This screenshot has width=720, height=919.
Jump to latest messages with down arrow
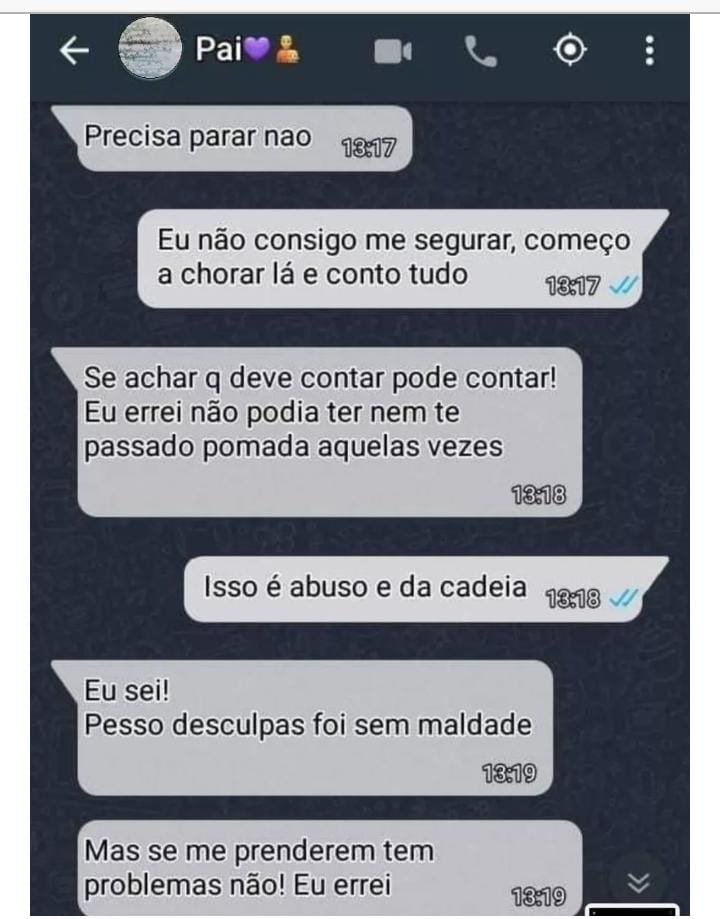point(639,880)
